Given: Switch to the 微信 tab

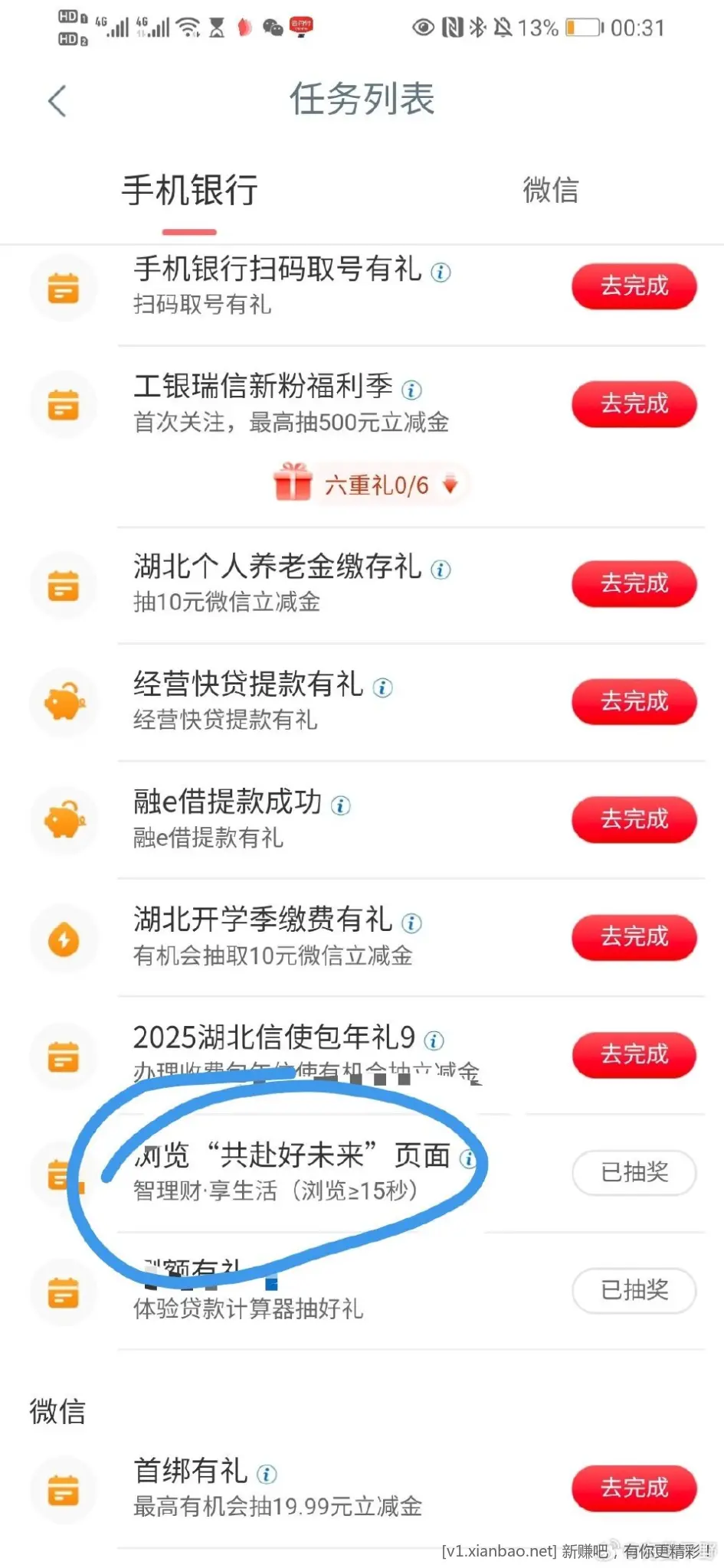Looking at the screenshot, I should click(x=550, y=190).
